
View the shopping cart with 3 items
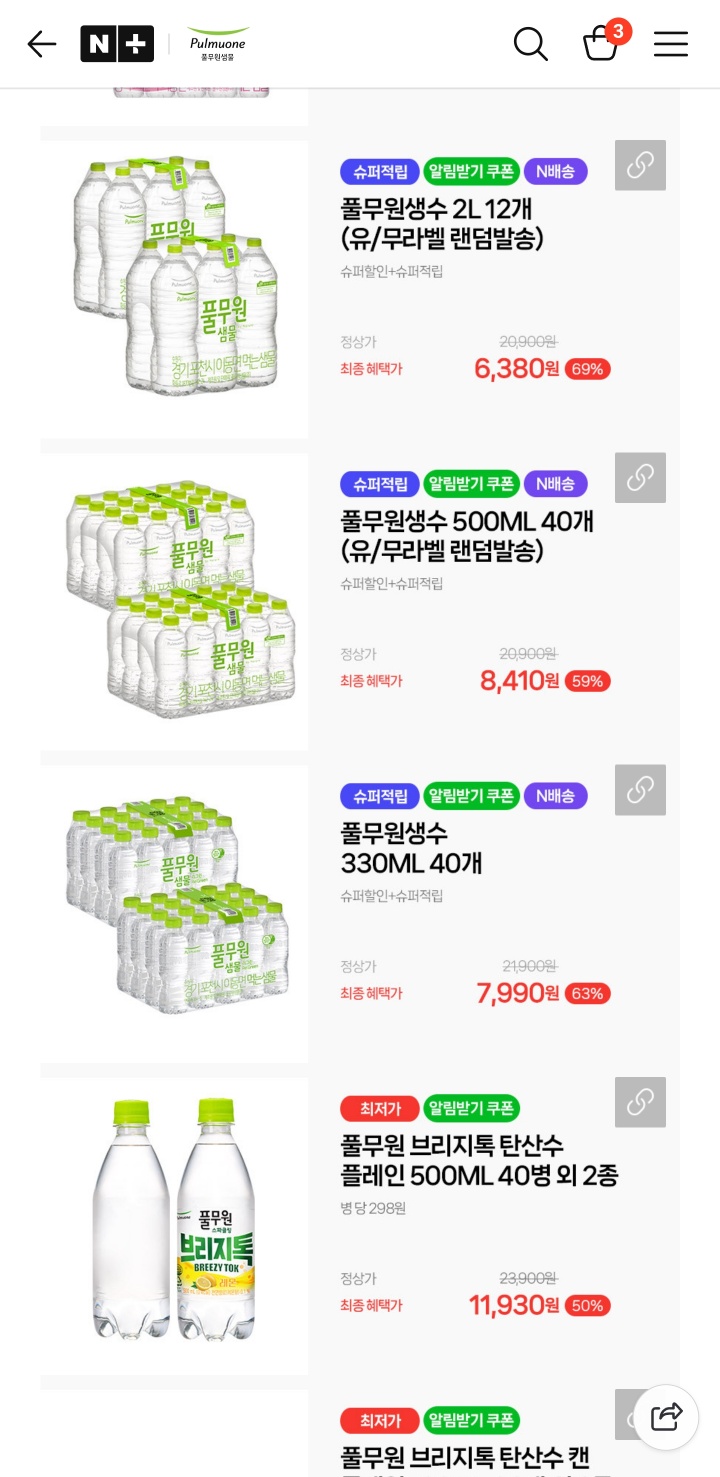click(x=602, y=43)
